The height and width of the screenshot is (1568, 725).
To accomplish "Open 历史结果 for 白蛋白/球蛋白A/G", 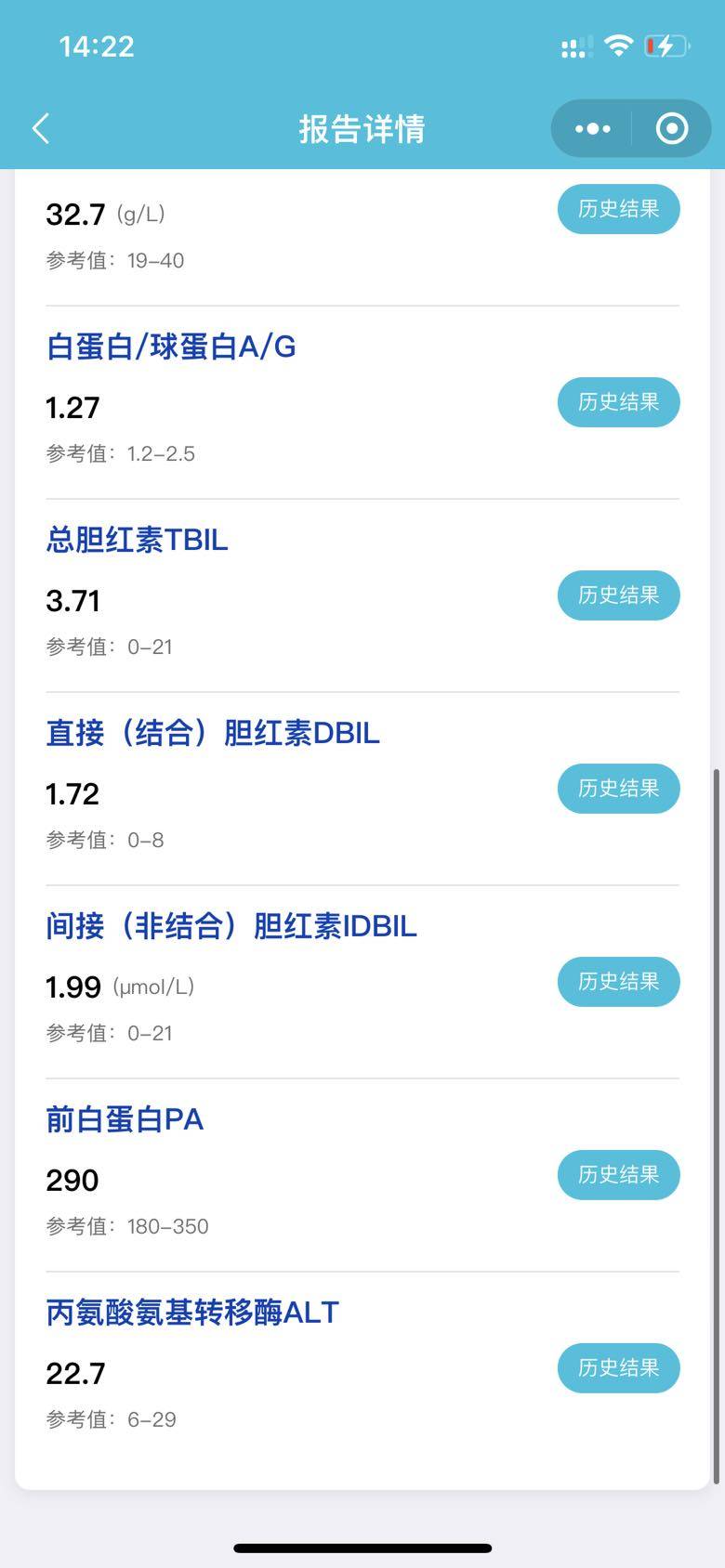I will (x=618, y=402).
